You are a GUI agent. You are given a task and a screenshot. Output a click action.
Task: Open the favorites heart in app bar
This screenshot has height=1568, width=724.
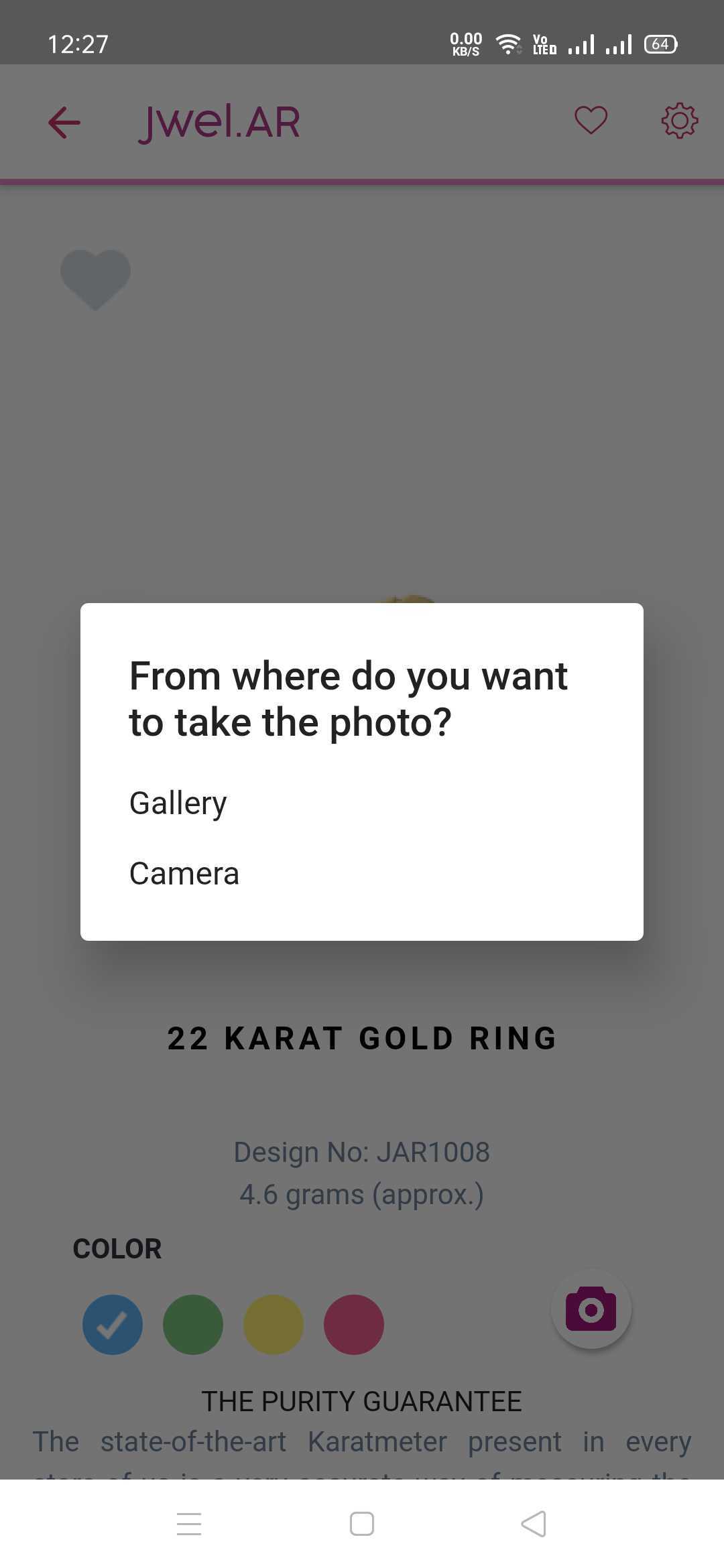point(591,121)
